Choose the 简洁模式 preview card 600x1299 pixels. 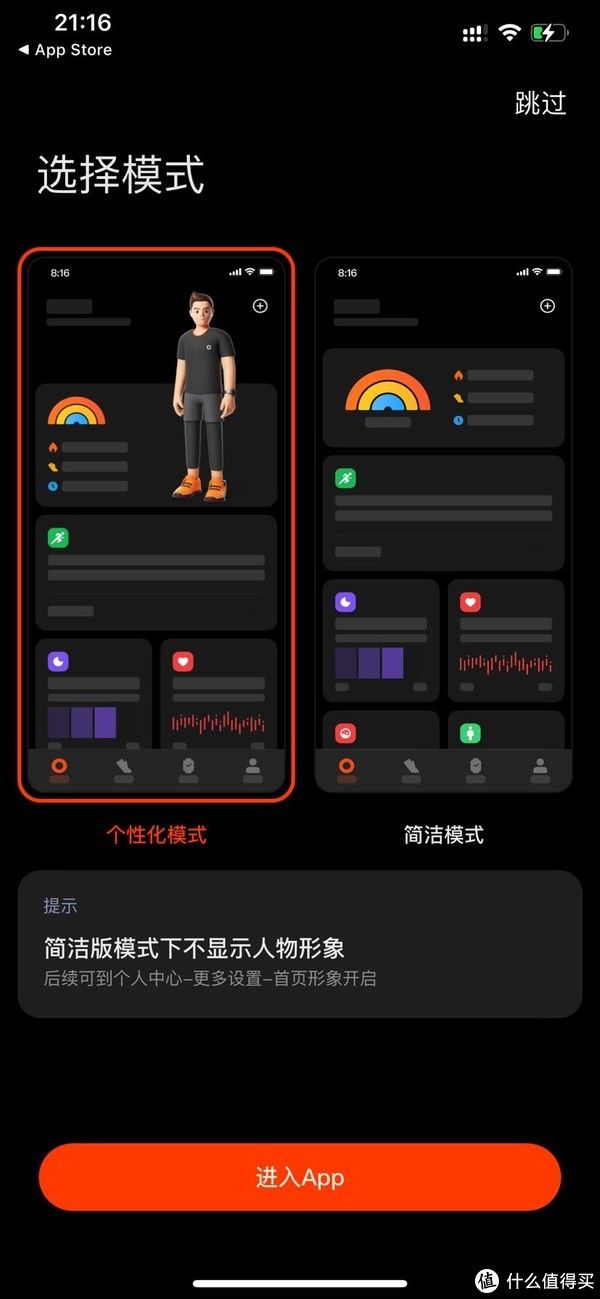[x=443, y=525]
